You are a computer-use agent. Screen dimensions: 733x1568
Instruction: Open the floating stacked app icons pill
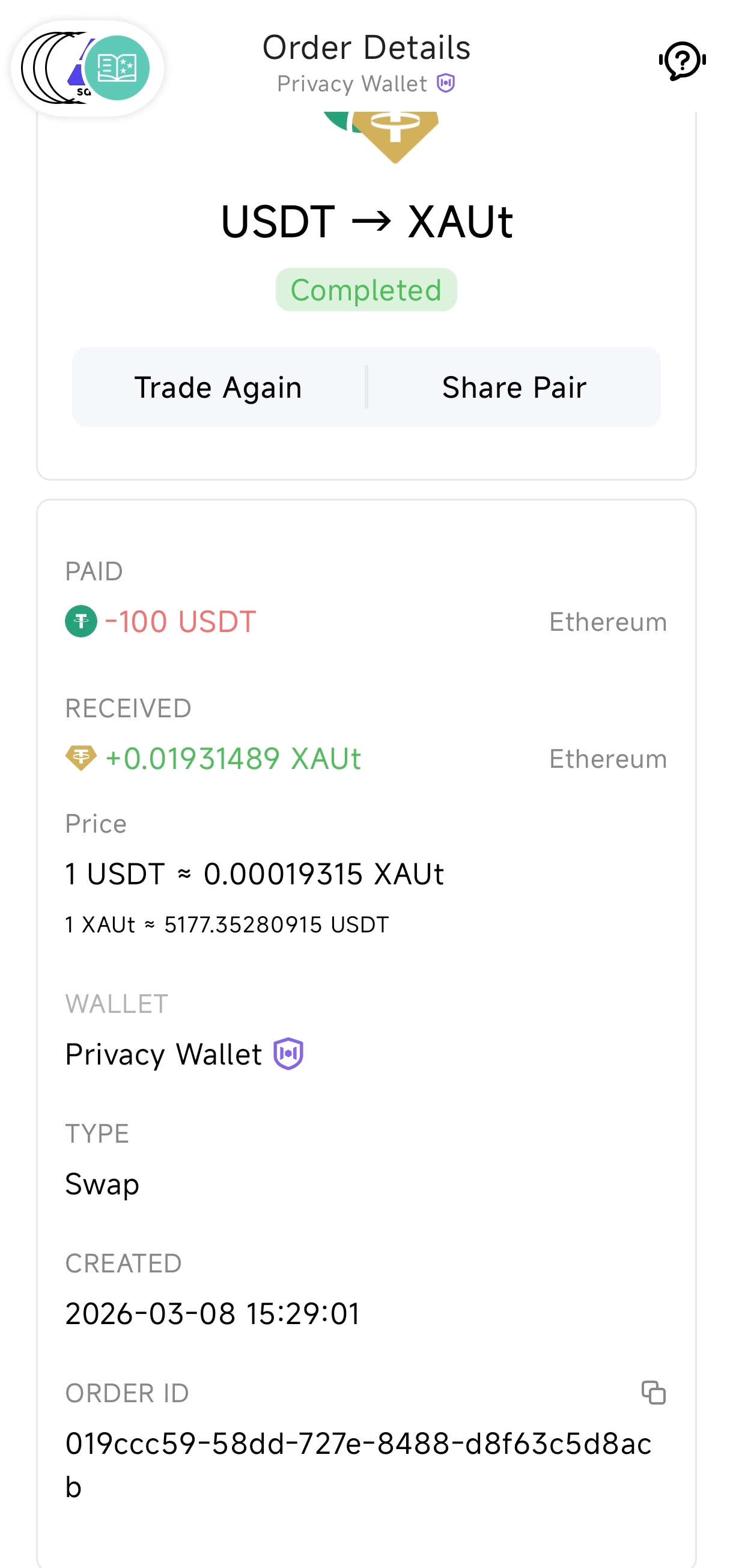[87, 68]
